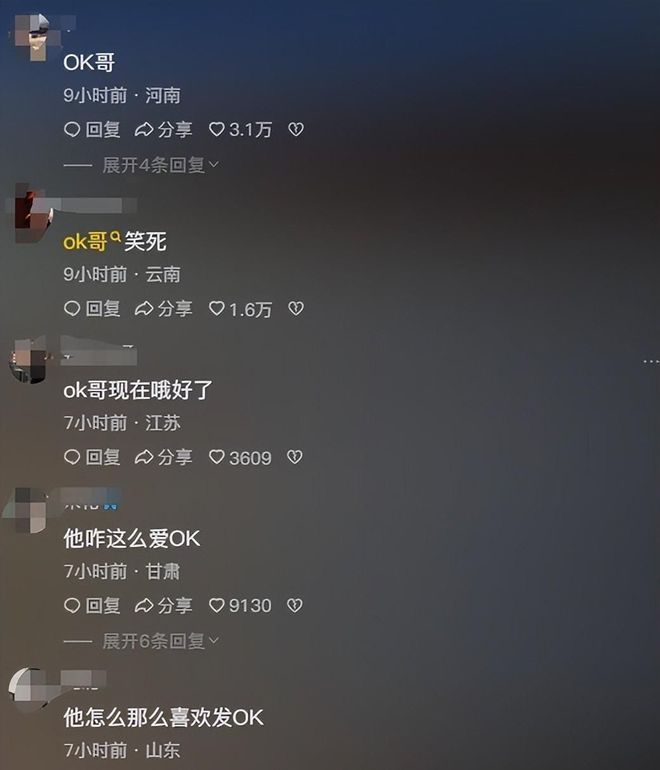Expand the 6 replies (展开6条回复)
The width and height of the screenshot is (660, 770).
(160, 641)
